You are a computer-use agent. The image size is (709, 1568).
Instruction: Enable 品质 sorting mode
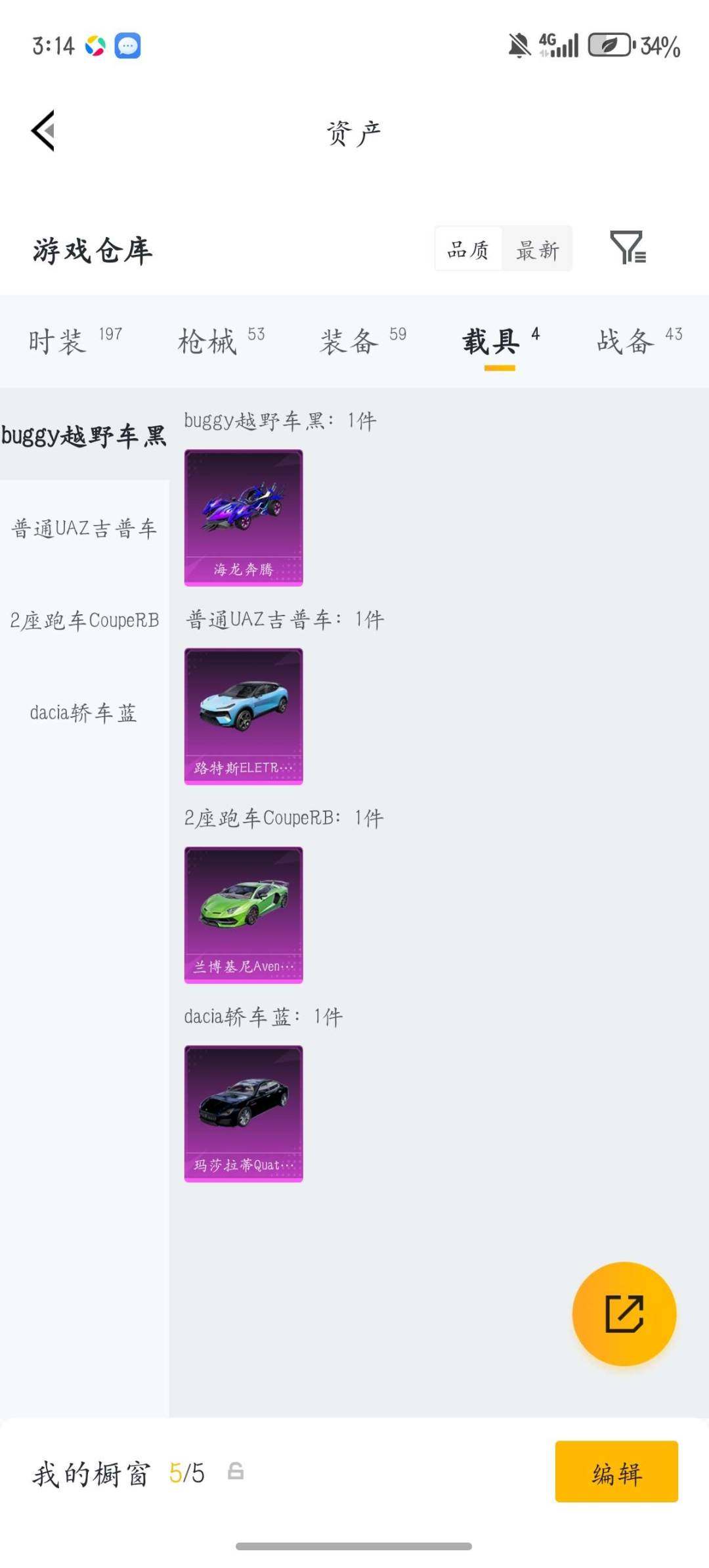pos(467,250)
